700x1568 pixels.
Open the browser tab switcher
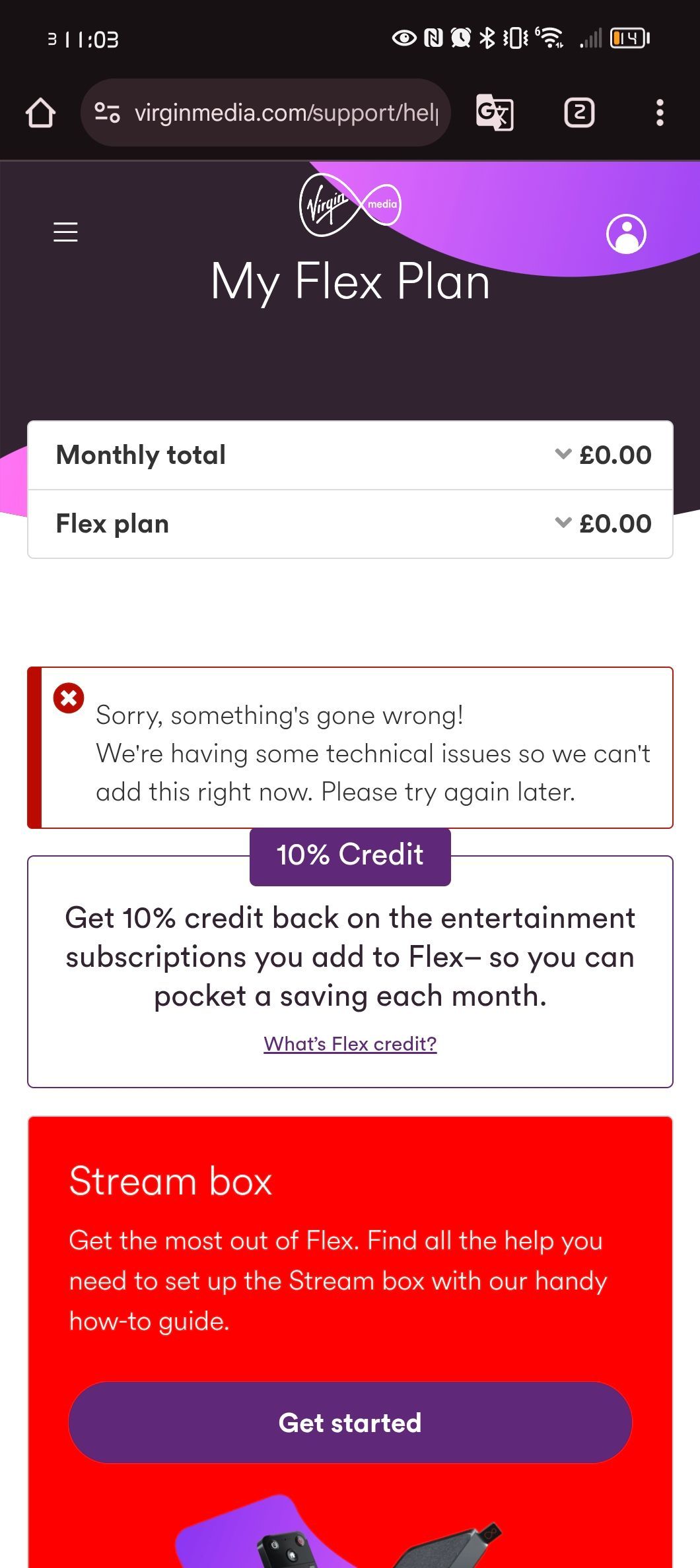point(579,113)
